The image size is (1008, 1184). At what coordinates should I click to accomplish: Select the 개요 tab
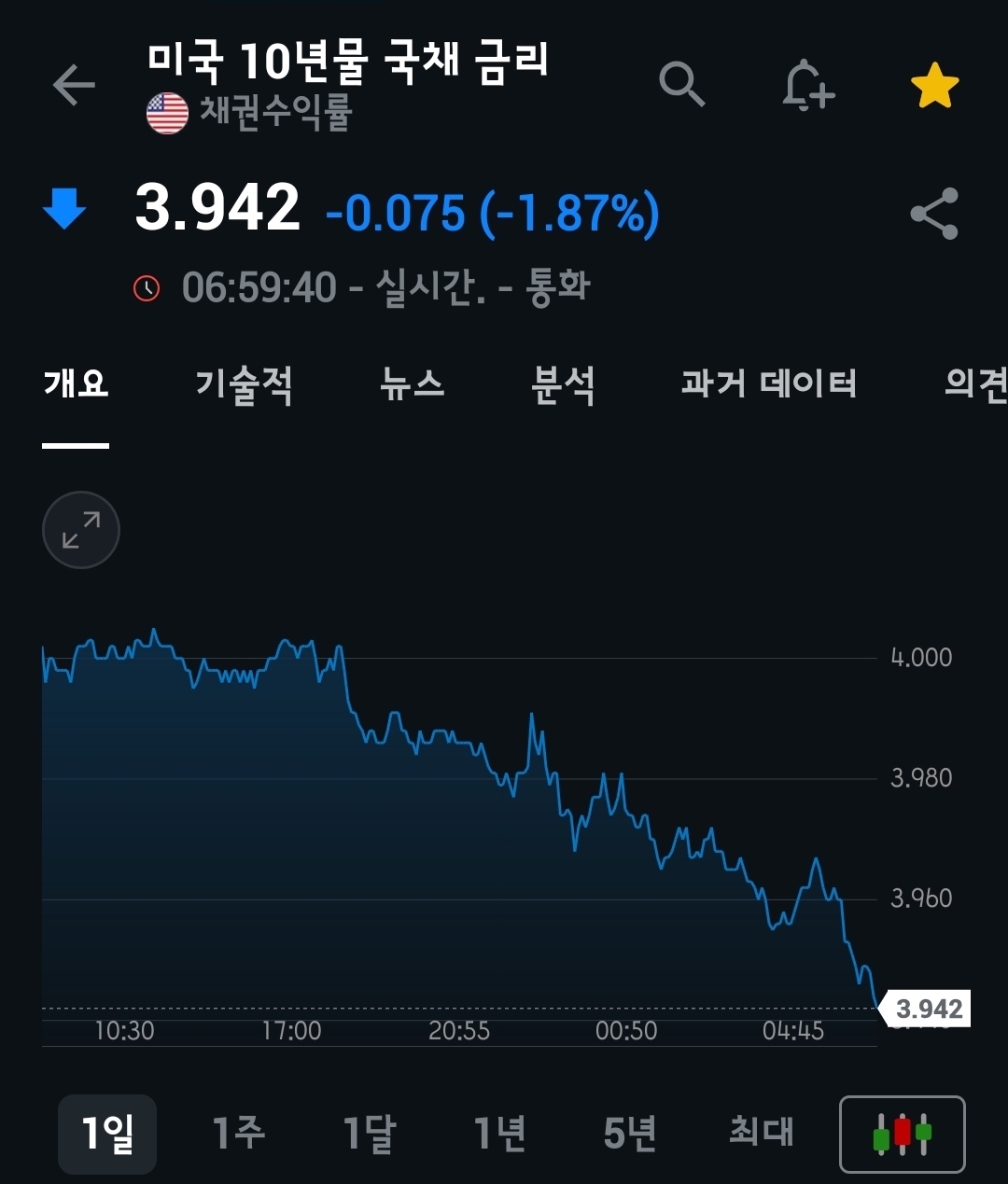76,384
